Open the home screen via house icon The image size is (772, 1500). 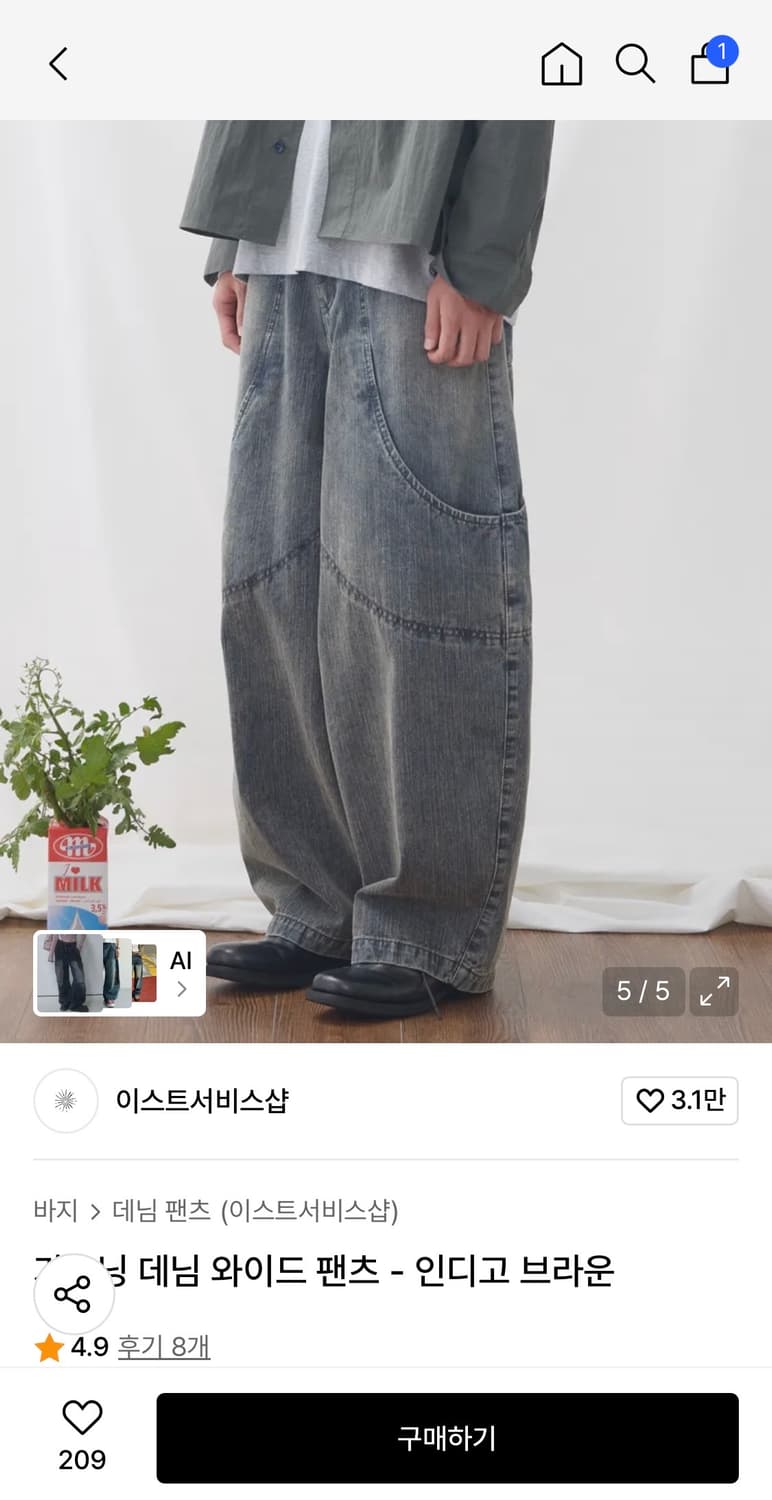561,63
